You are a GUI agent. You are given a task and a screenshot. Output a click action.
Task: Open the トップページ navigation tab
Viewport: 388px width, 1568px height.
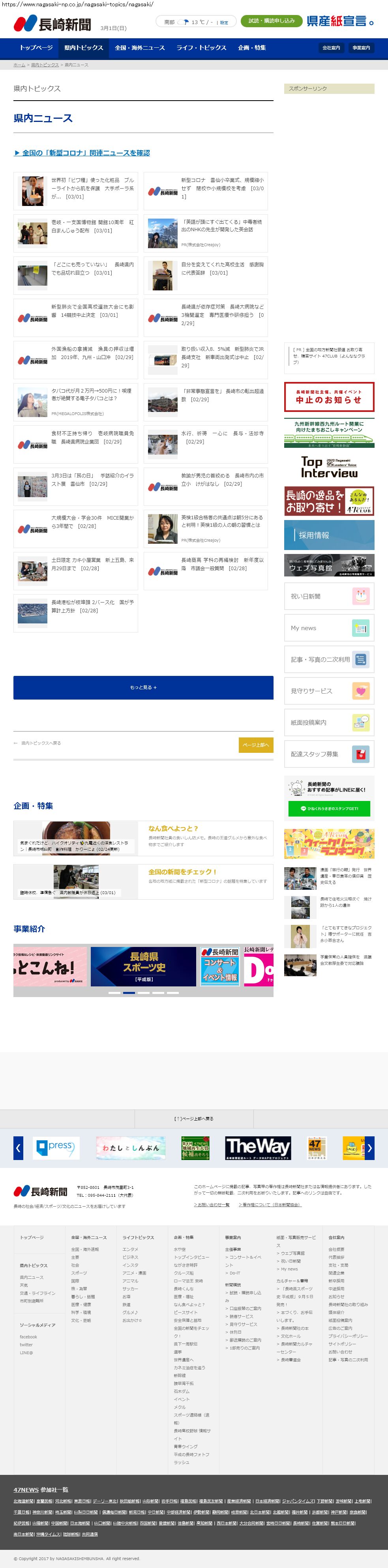click(36, 47)
